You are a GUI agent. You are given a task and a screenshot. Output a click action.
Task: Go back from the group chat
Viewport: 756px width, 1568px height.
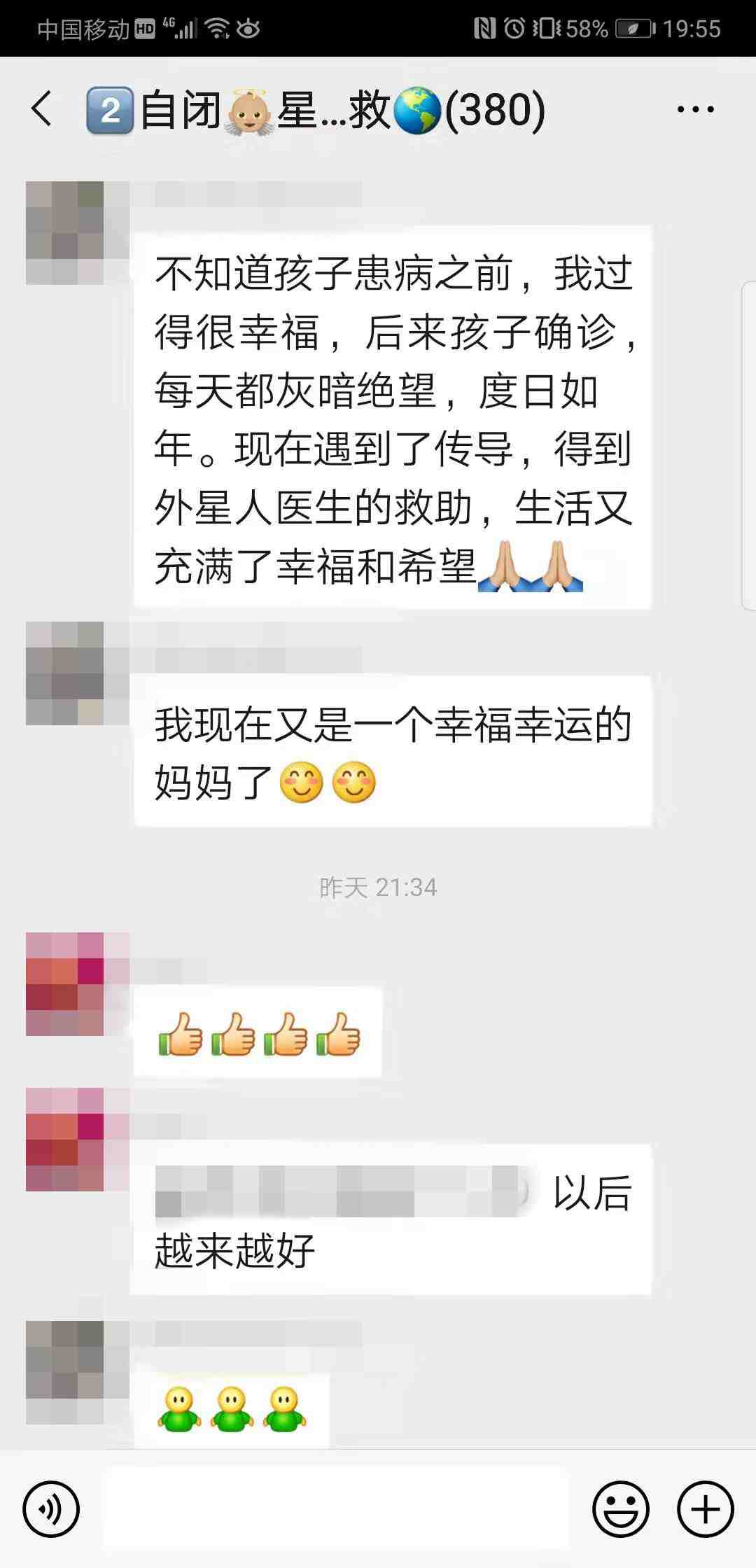pos(42,110)
